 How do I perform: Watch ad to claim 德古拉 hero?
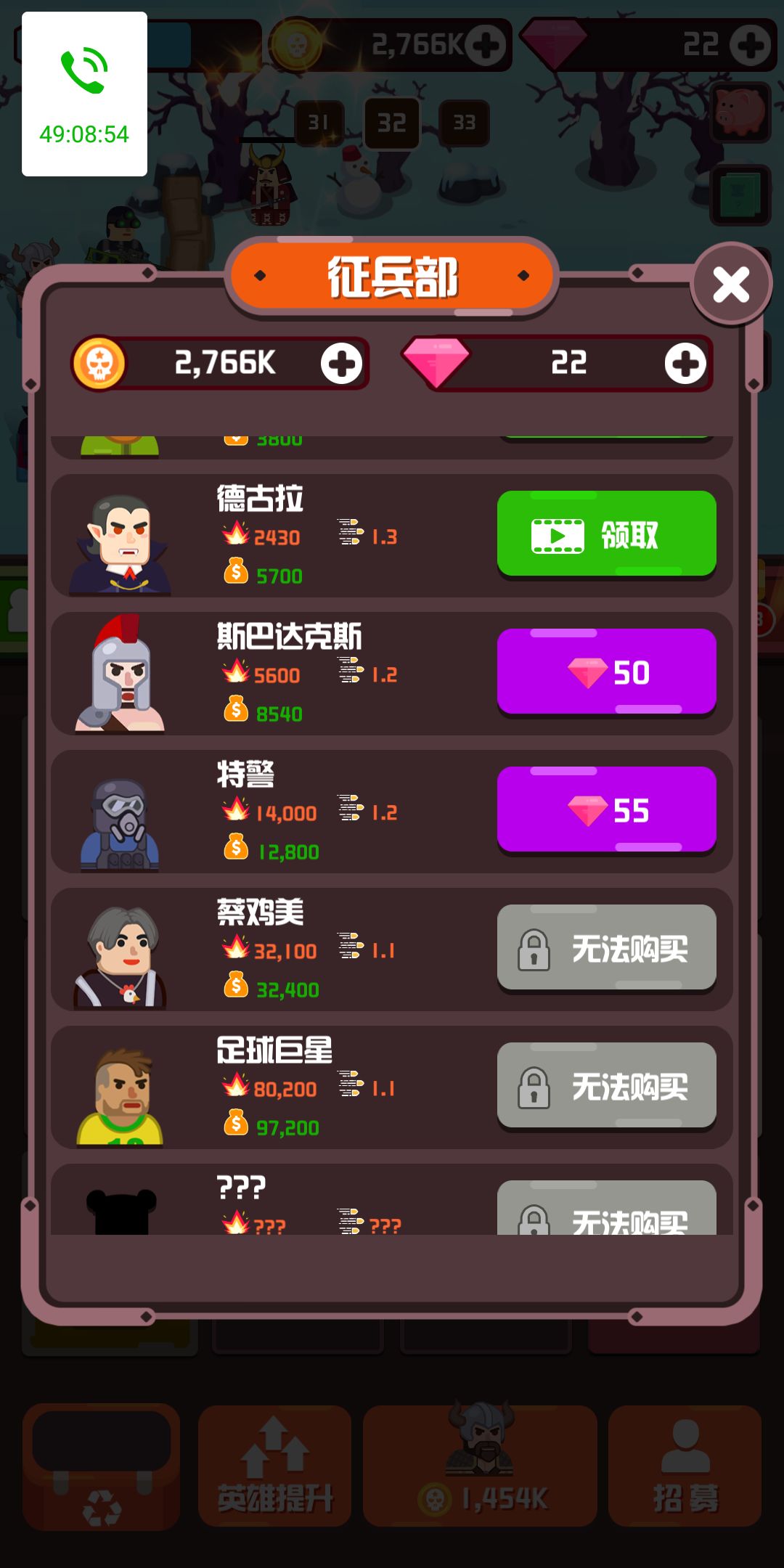click(x=607, y=535)
